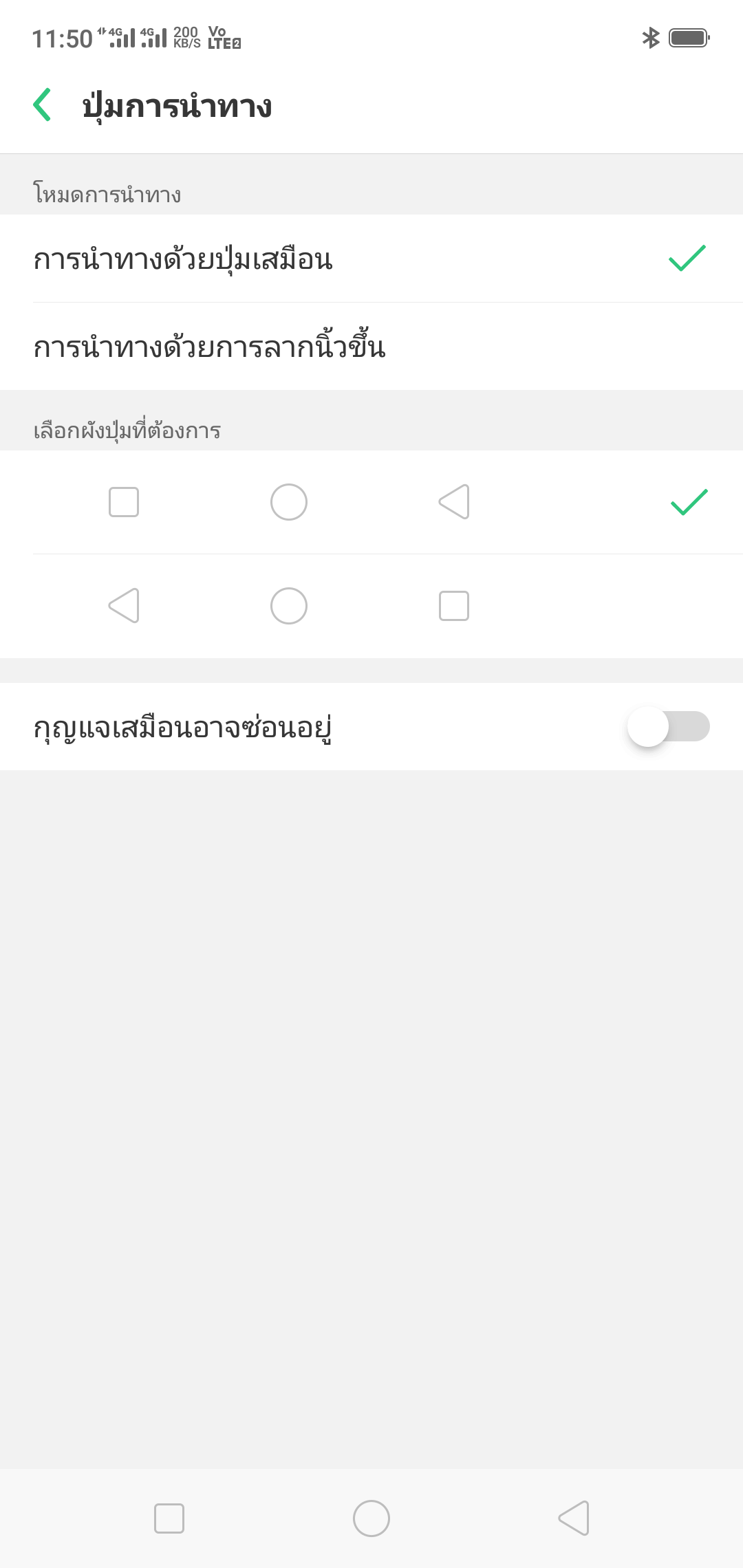743x1568 pixels.
Task: Open recent apps from navigation bar
Action: [x=169, y=1518]
